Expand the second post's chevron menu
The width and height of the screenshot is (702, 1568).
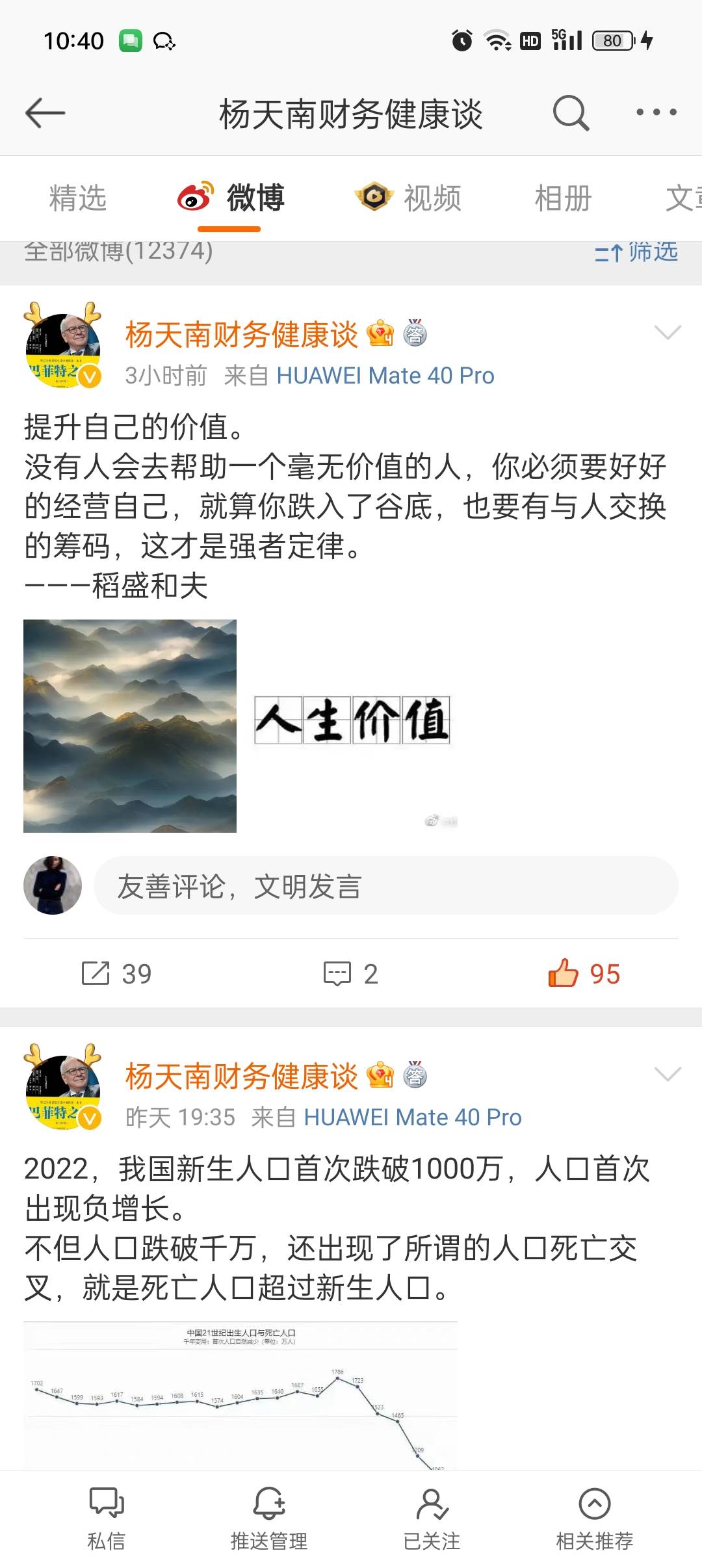(668, 1075)
